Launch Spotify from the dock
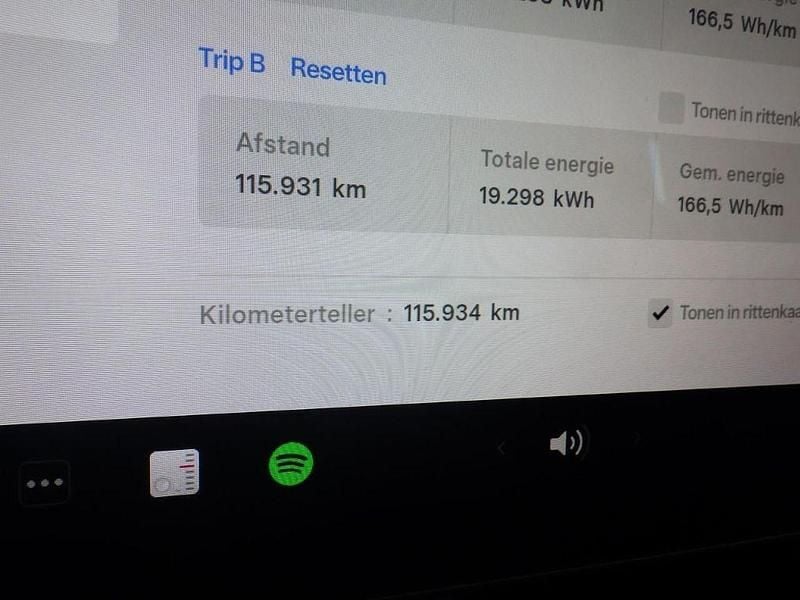800x600 pixels. point(291,464)
